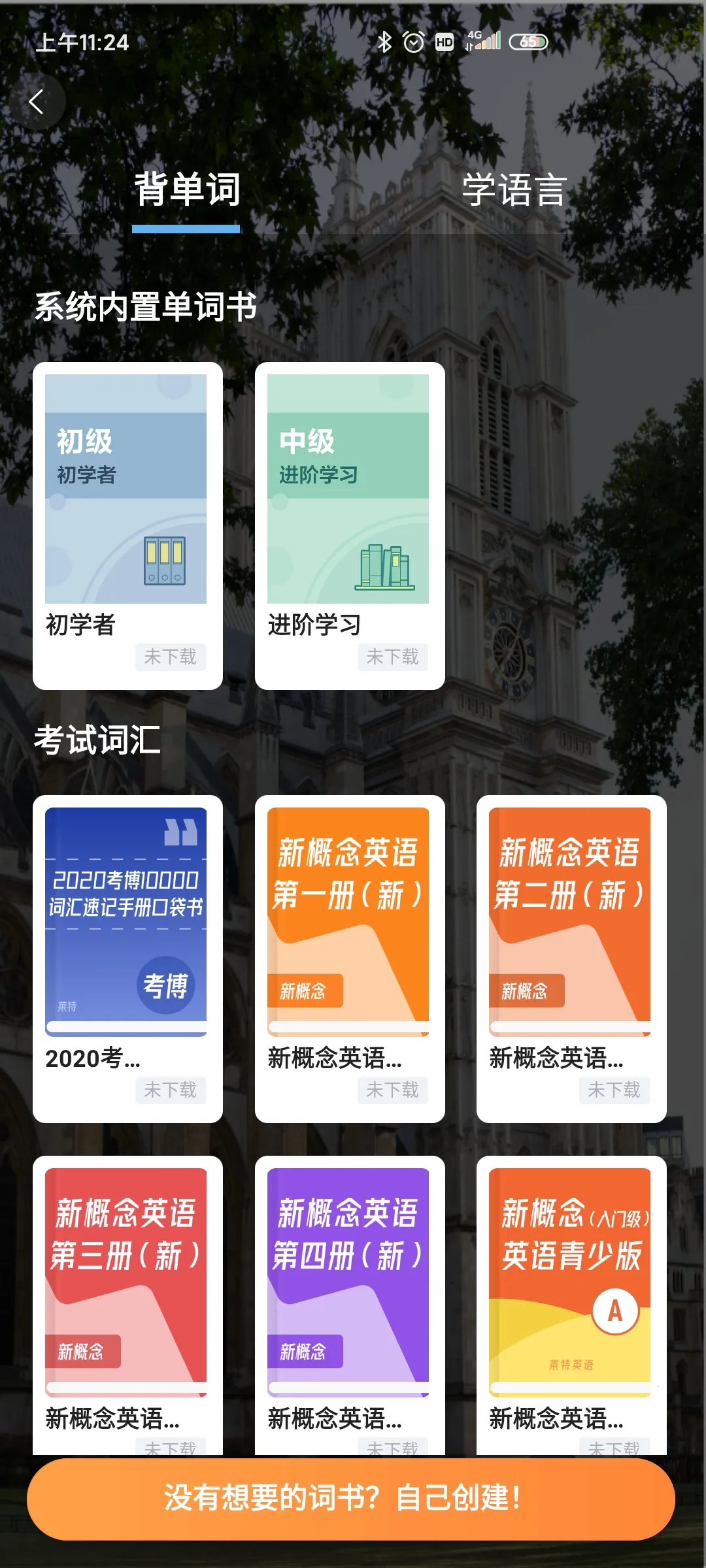Go back using the top-left arrow
706x1568 pixels.
[37, 102]
